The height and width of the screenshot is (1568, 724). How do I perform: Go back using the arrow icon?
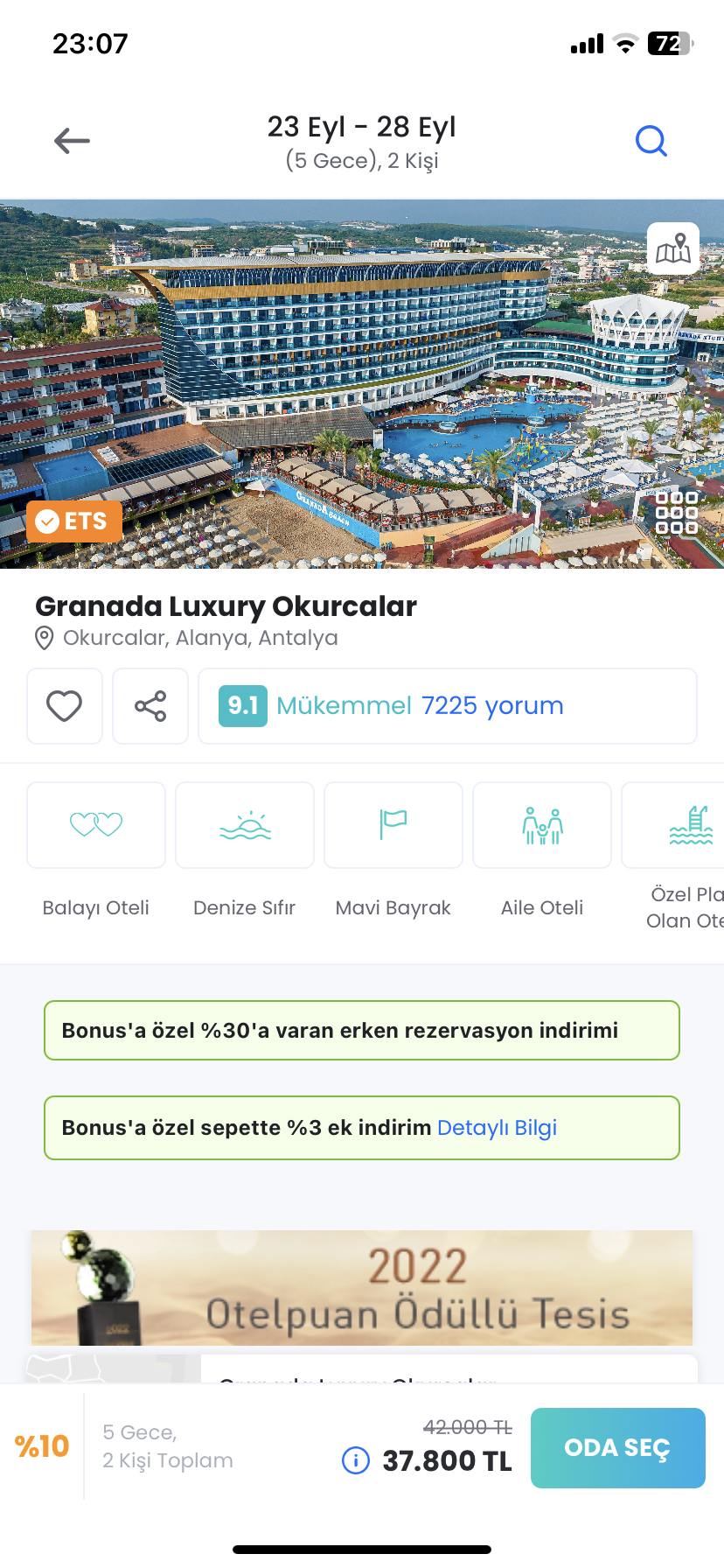pyautogui.click(x=72, y=140)
